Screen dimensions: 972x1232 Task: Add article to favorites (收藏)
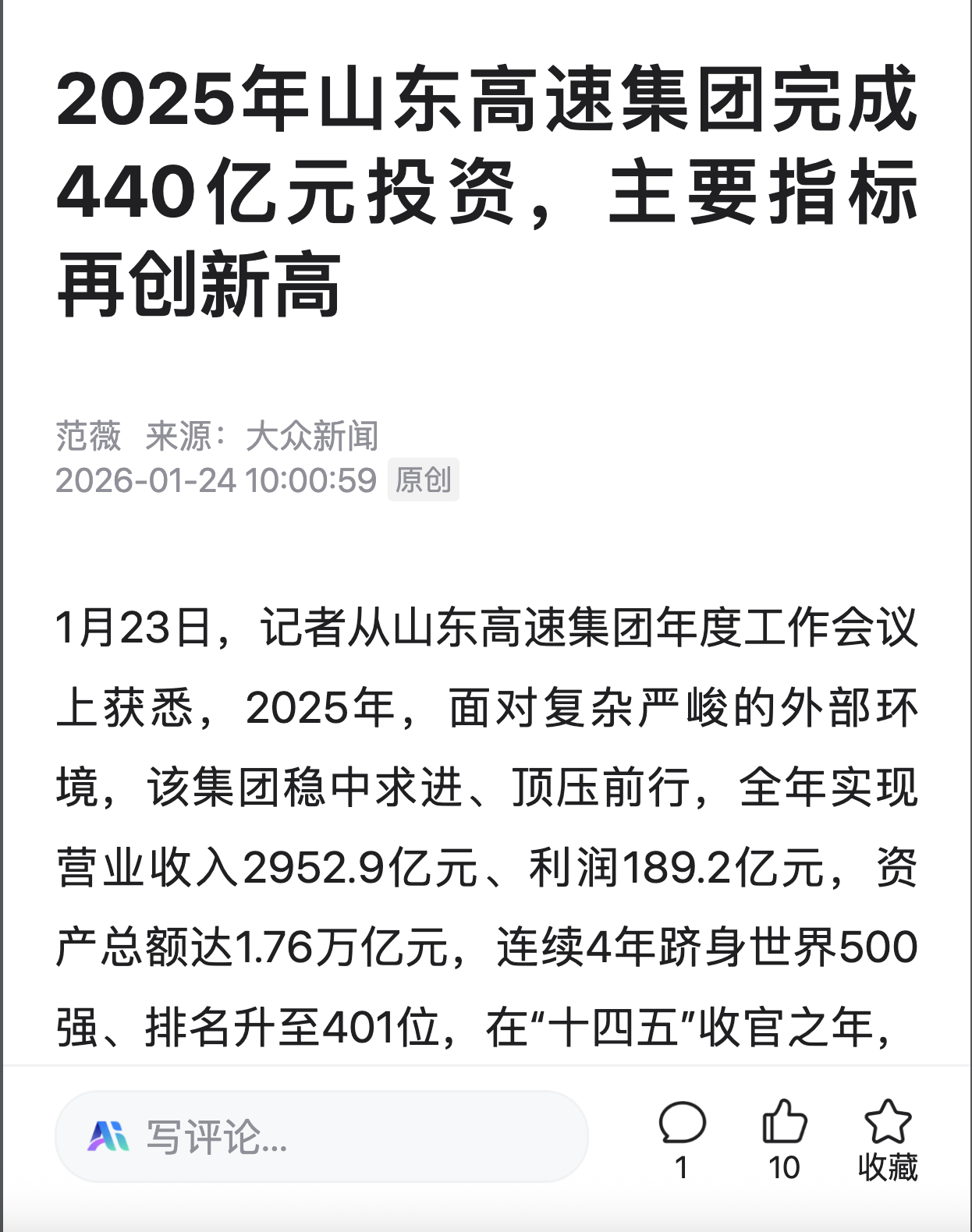tap(888, 1124)
